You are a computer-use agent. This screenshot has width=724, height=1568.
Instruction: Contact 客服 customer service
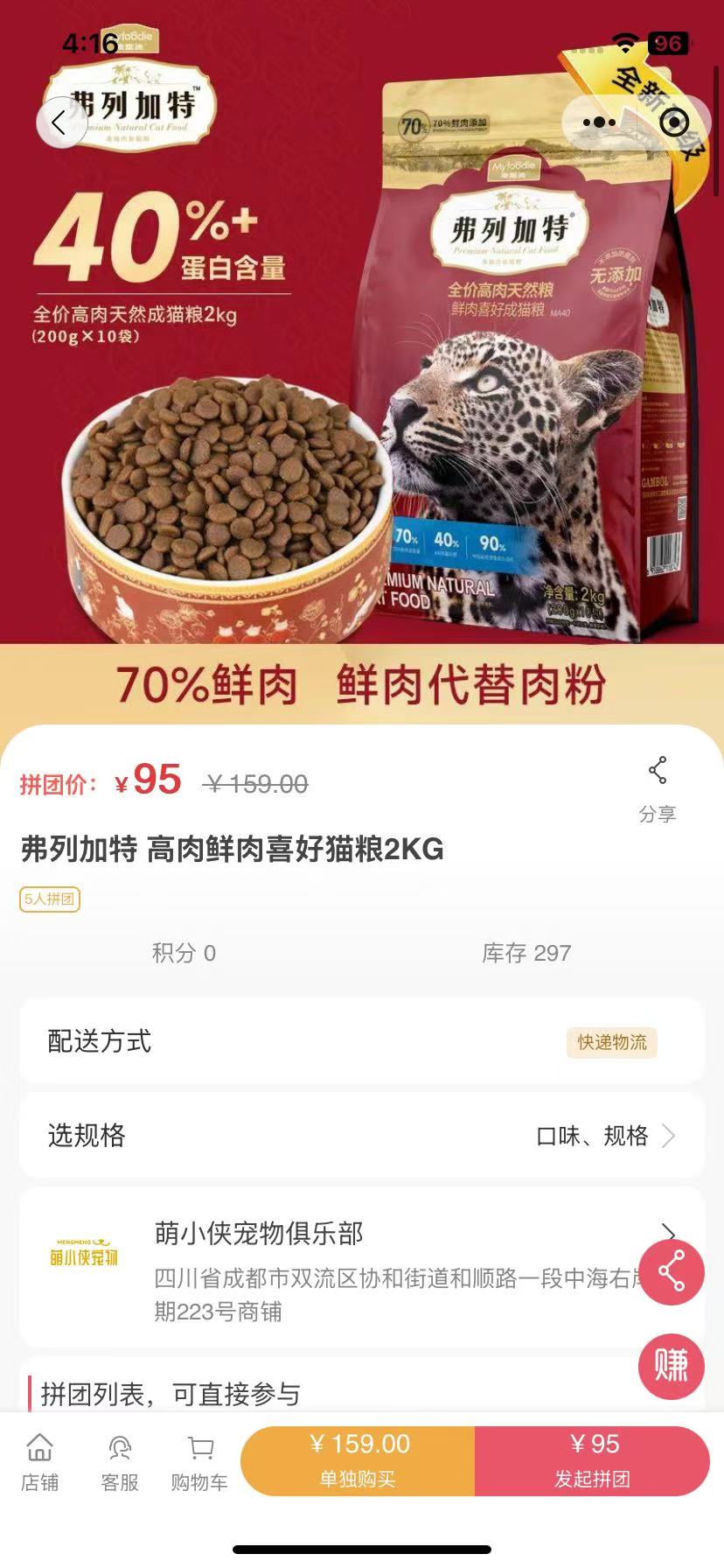[x=120, y=1462]
